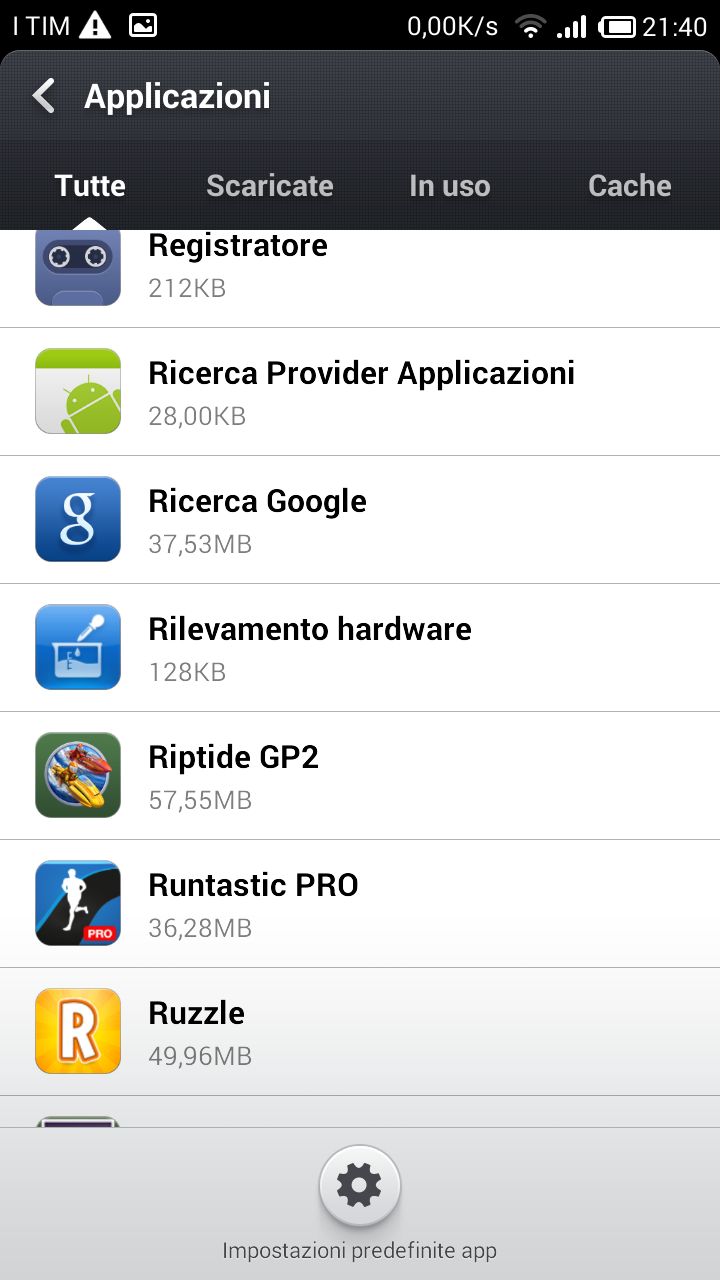Open Riptide GP2 app details
This screenshot has height=1280, width=720.
click(x=360, y=776)
